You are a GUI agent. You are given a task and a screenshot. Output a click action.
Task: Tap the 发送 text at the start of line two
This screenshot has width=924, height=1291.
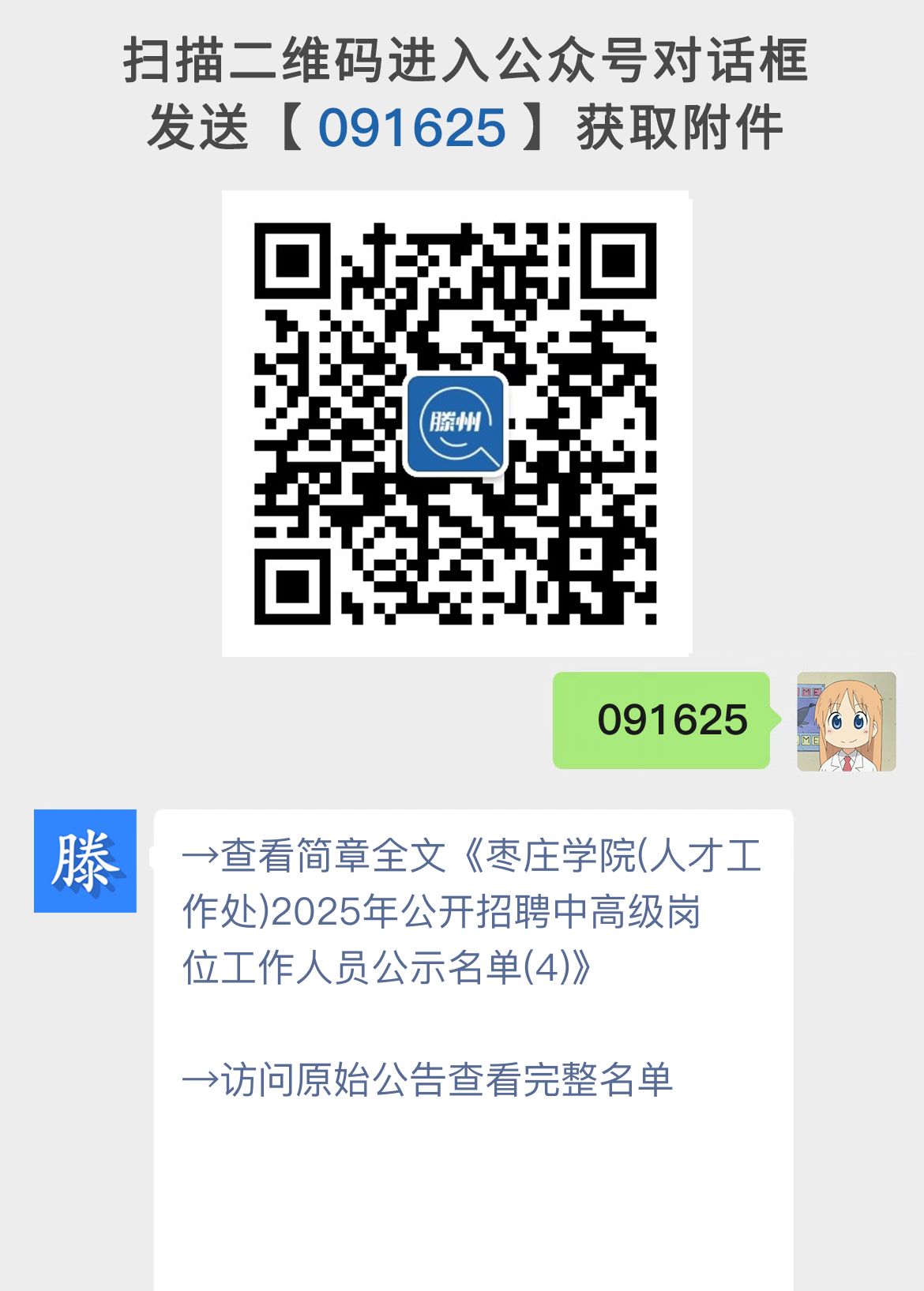(201, 126)
